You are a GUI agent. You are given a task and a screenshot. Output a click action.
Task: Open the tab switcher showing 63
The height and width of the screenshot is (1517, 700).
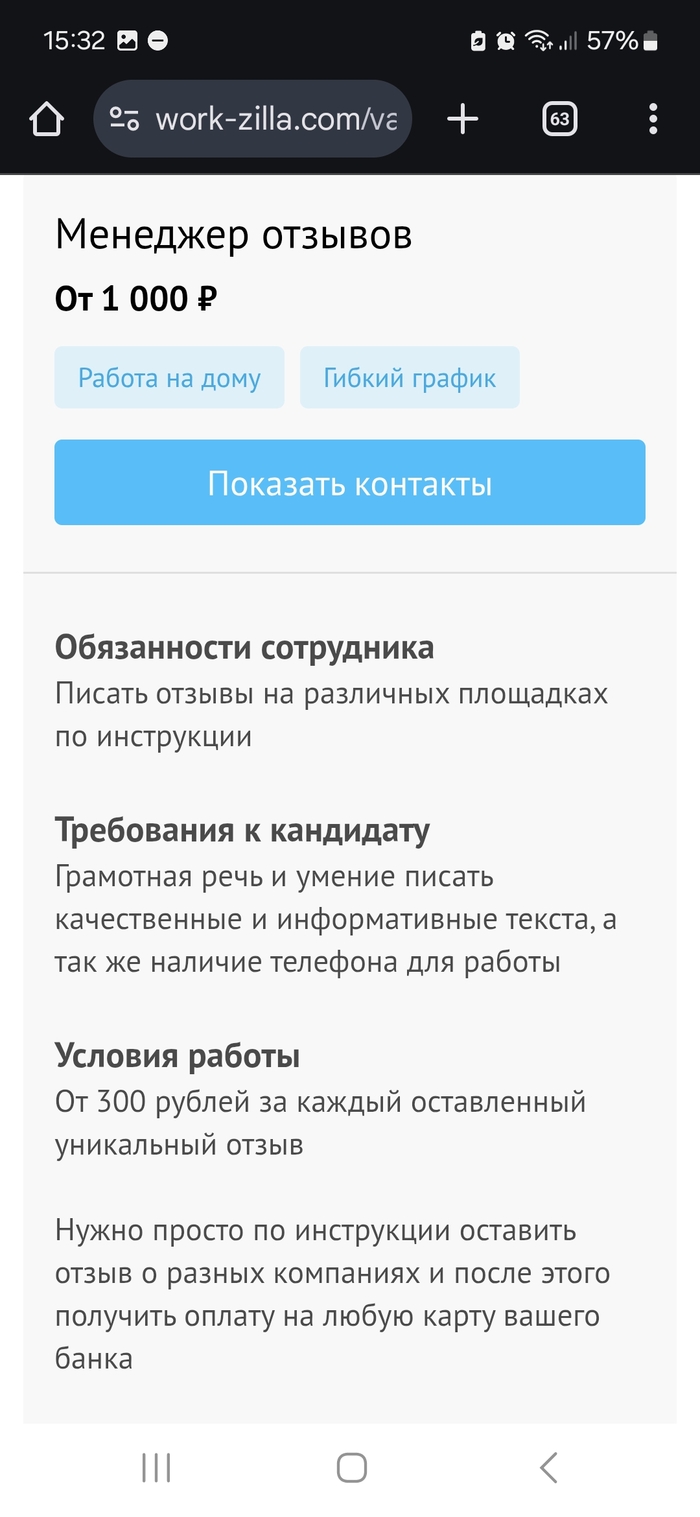tap(559, 120)
